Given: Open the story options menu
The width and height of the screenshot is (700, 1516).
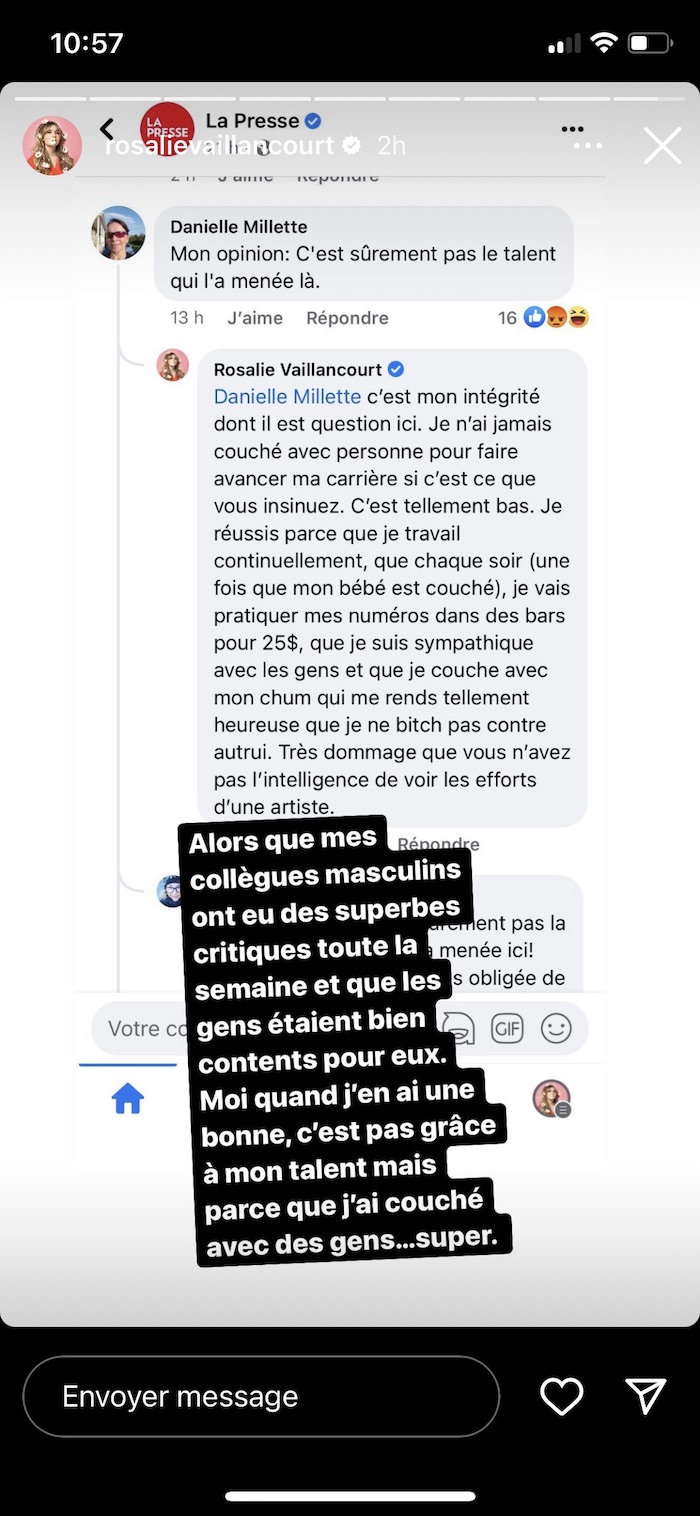Looking at the screenshot, I should point(589,146).
